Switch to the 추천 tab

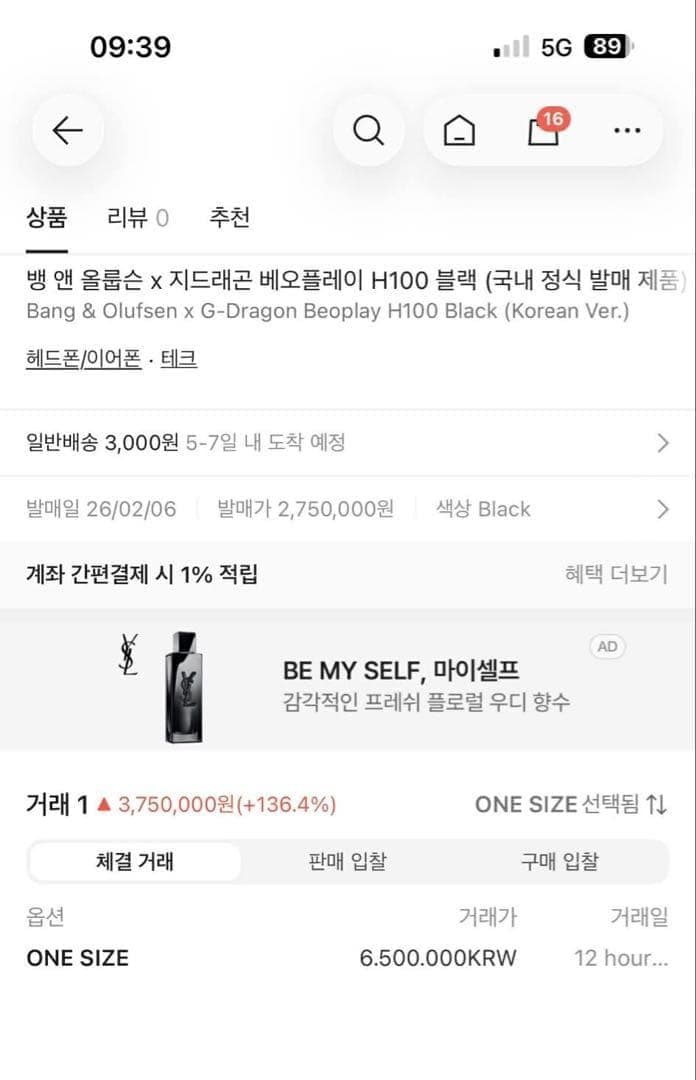(229, 217)
